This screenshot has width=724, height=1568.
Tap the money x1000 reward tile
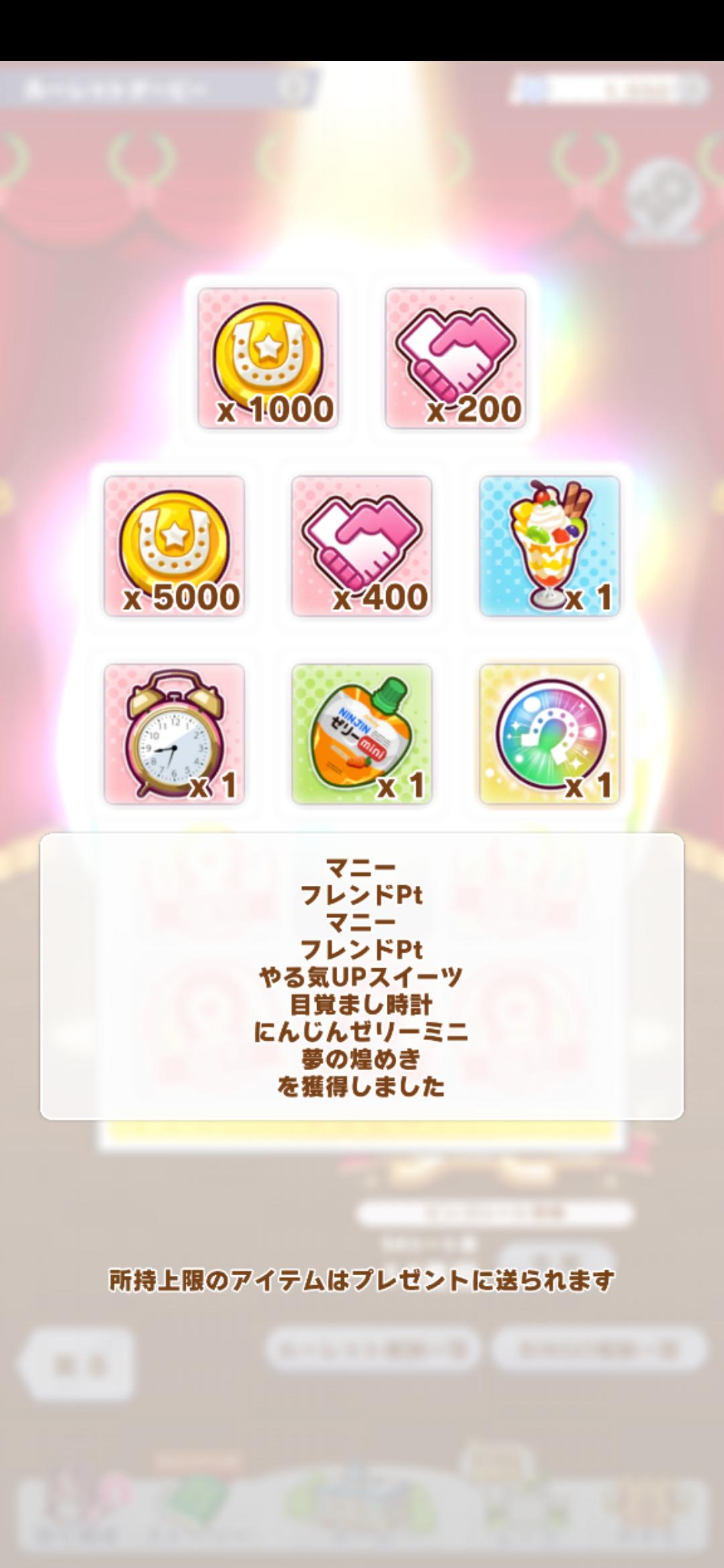268,358
